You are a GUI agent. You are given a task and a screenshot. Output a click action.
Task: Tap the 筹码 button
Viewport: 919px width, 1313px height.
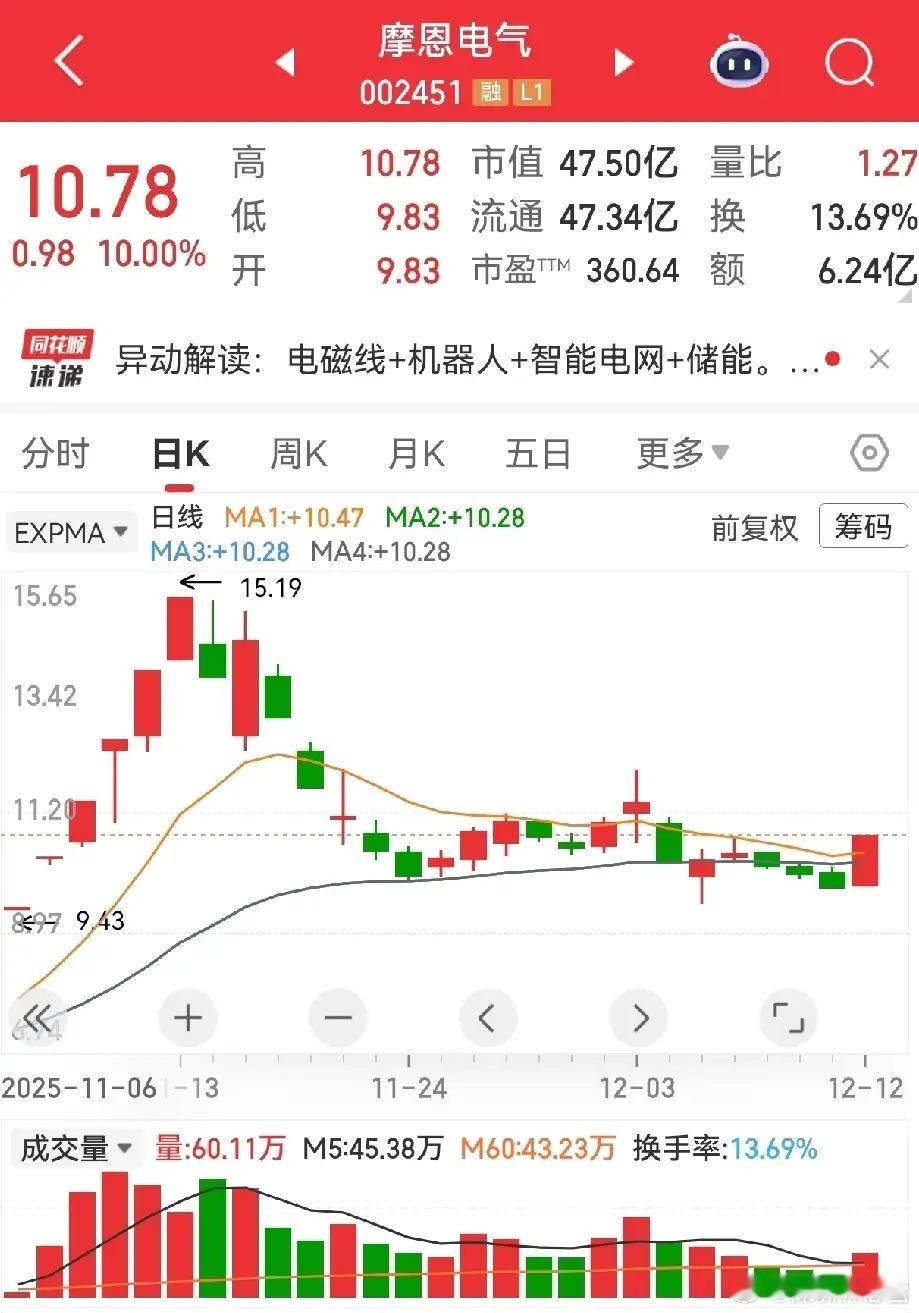pyautogui.click(x=862, y=527)
